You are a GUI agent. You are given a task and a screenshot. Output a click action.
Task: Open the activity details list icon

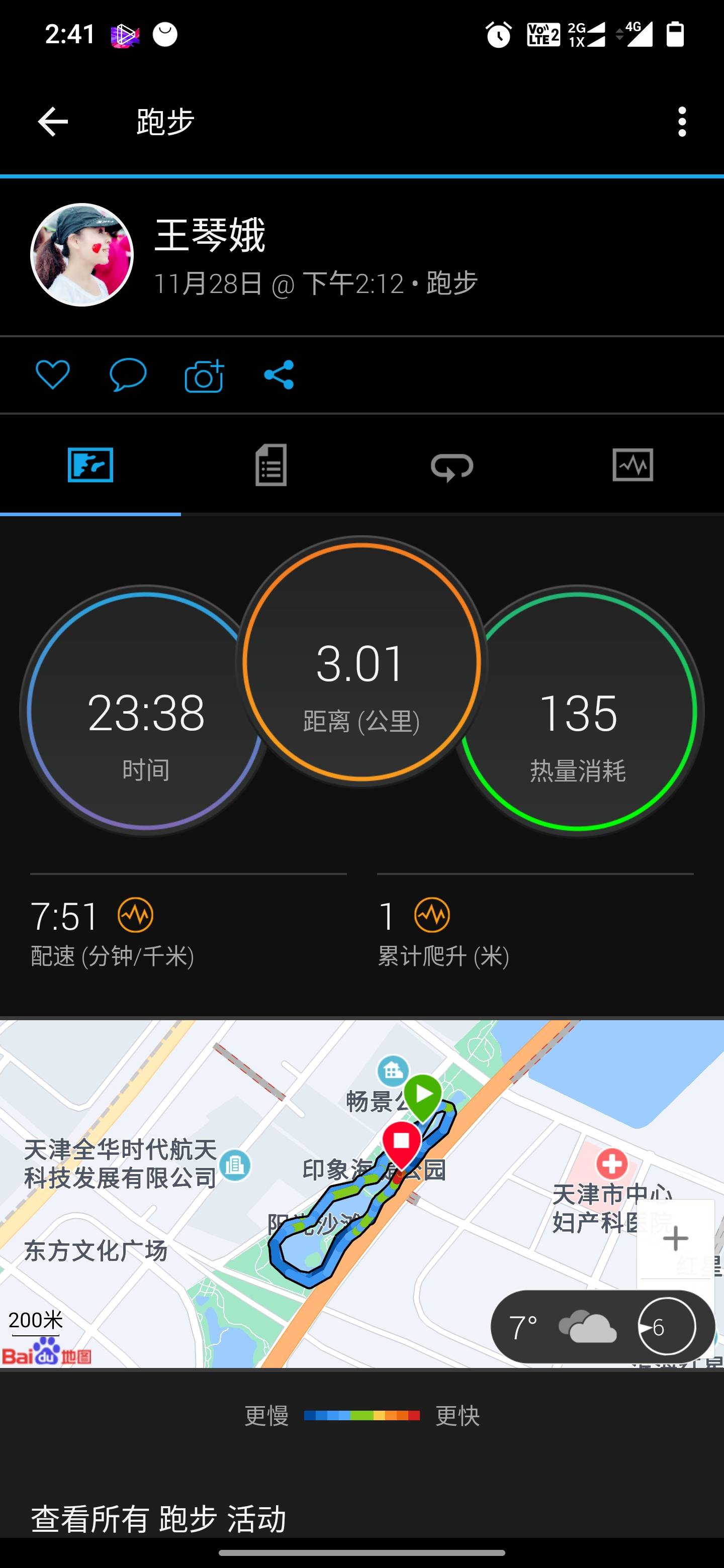[270, 466]
